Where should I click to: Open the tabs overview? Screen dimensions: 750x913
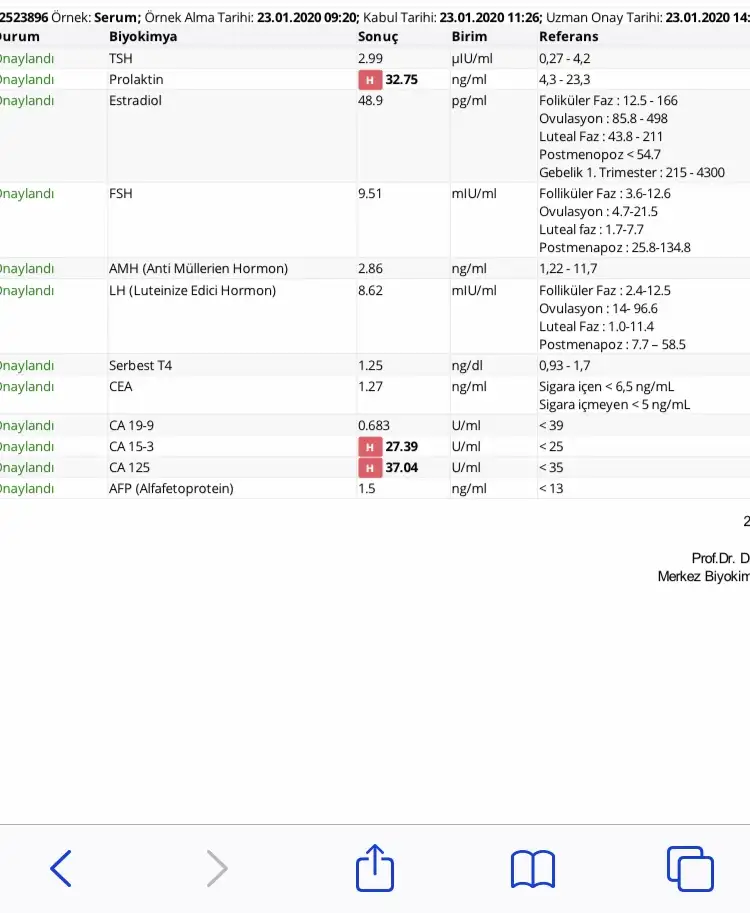tap(691, 869)
